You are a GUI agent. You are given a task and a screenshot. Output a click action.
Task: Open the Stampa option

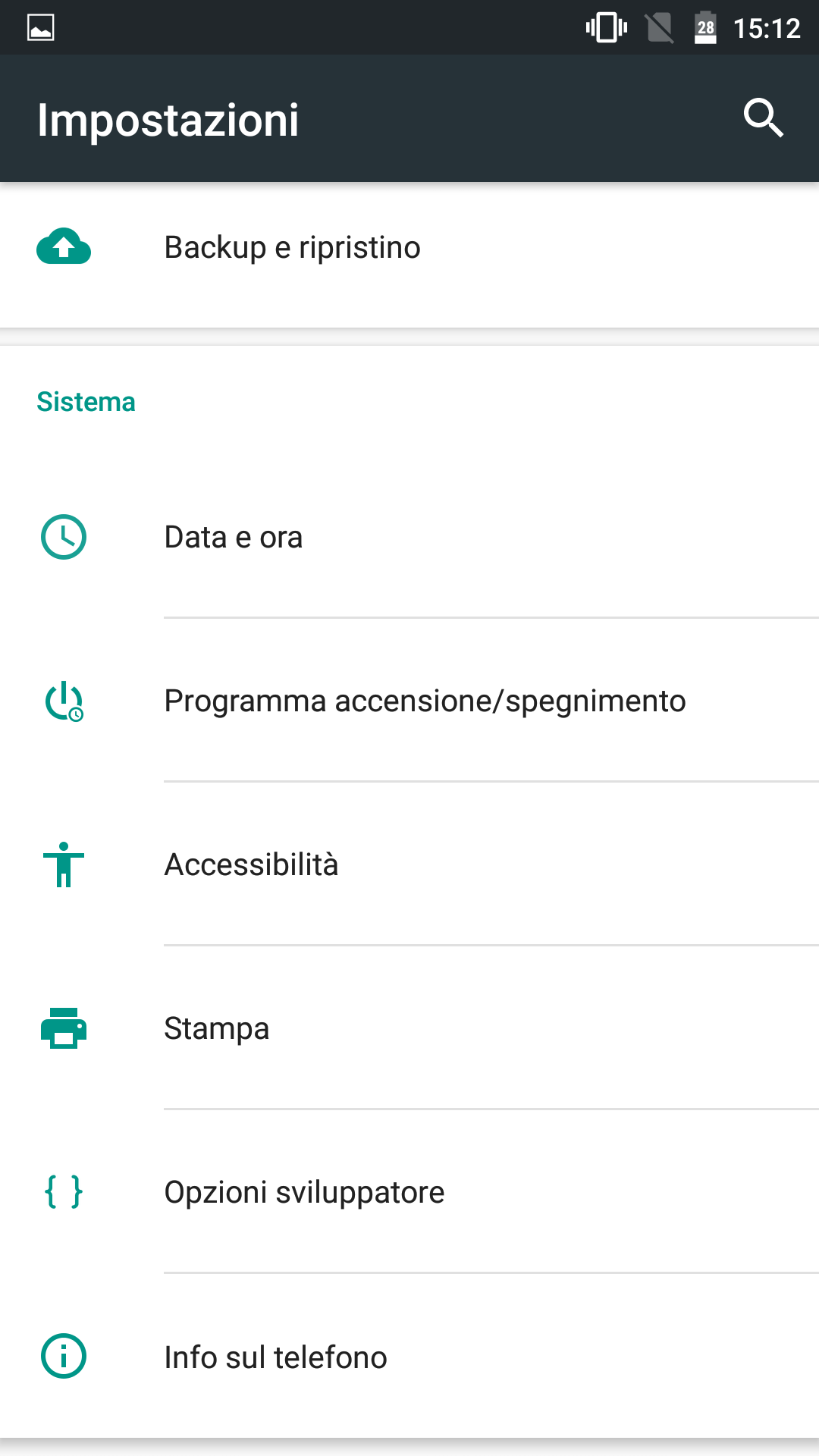(409, 1028)
